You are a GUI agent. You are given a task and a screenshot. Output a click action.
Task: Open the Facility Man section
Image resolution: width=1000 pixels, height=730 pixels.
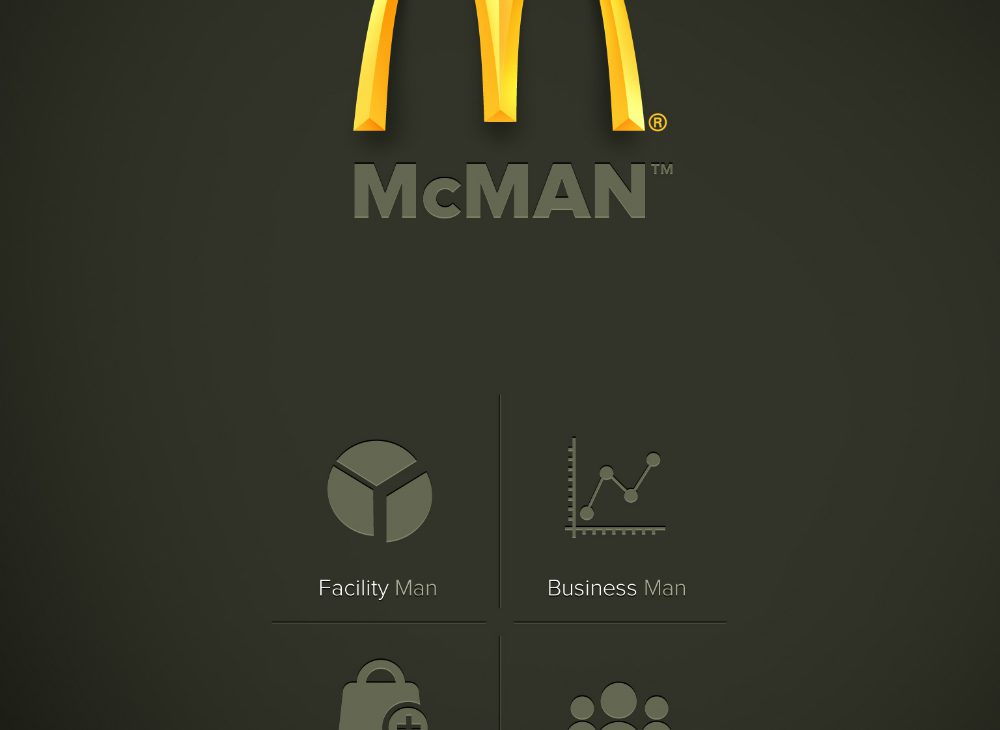tap(379, 510)
